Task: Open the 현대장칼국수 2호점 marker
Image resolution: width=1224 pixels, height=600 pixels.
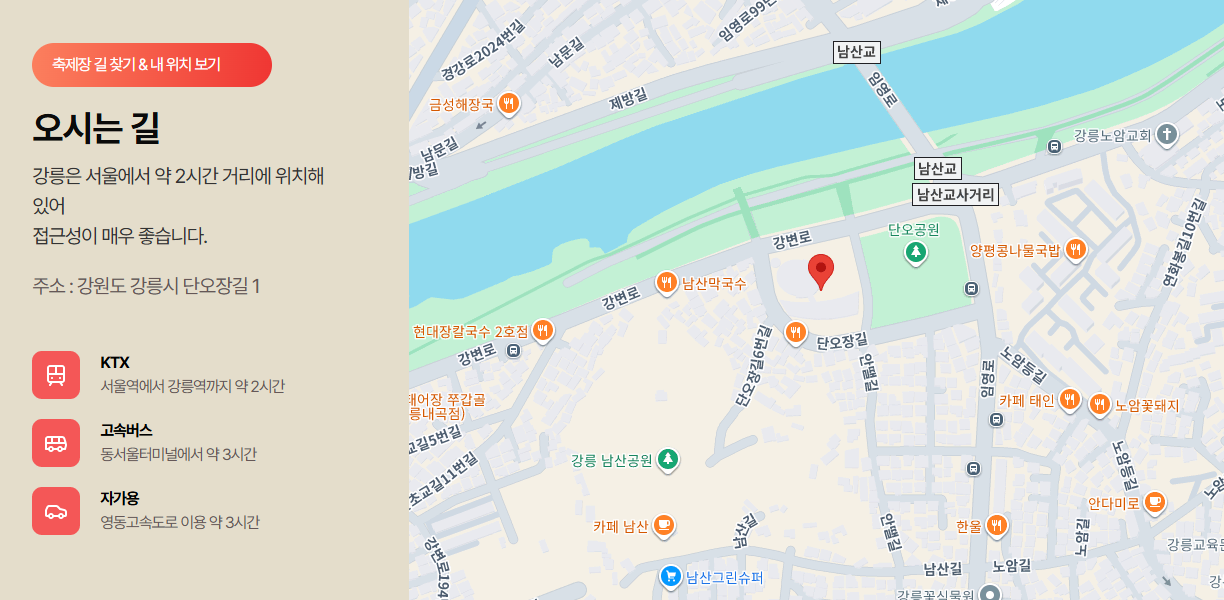Action: tap(543, 331)
